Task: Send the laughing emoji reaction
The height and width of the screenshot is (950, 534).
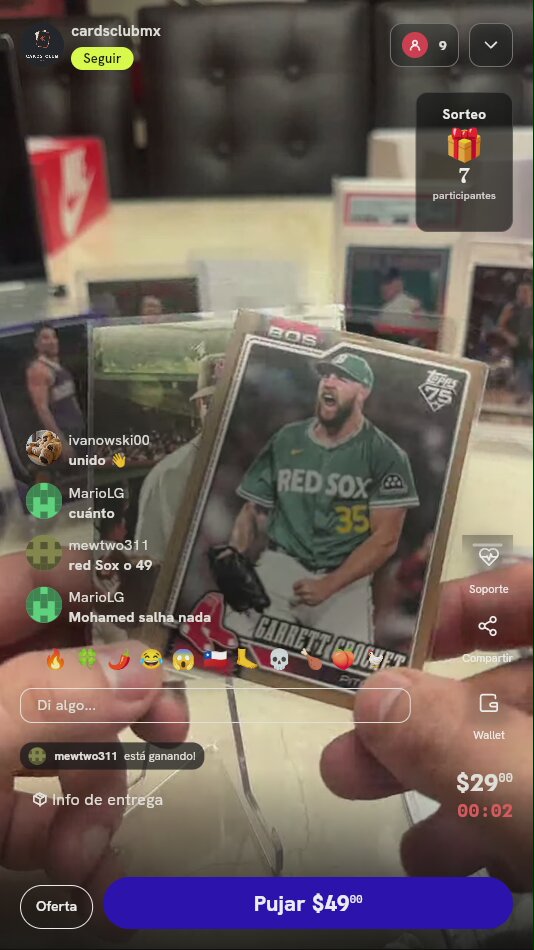Action: [151, 659]
